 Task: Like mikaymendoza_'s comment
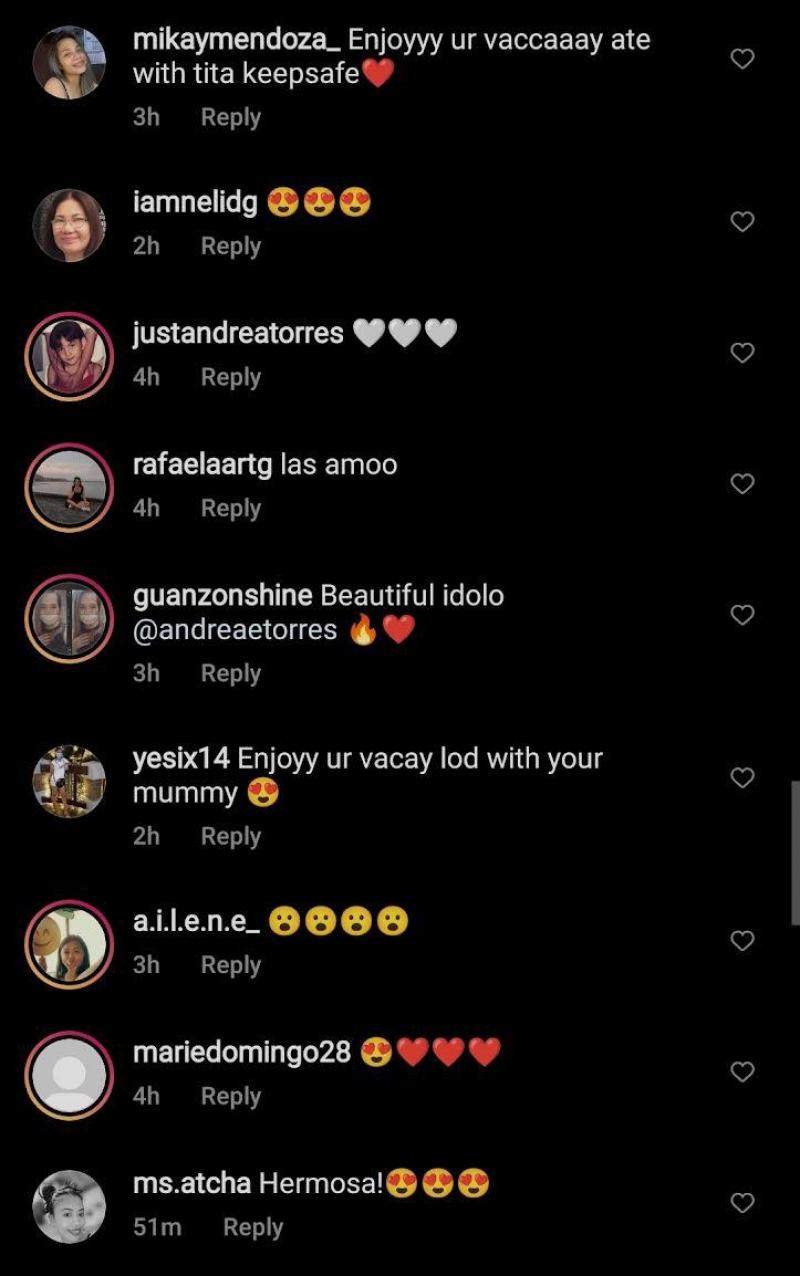(x=742, y=60)
